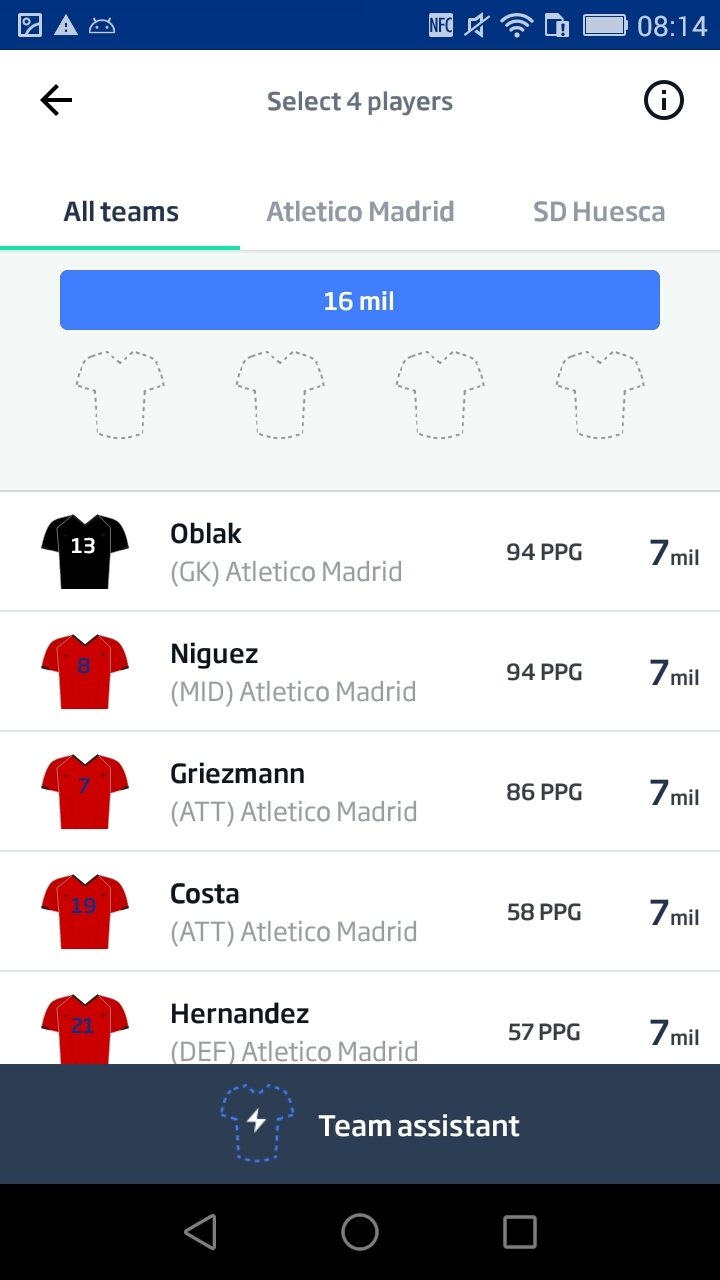Select player Niguez
This screenshot has width=720, height=1280.
tap(360, 672)
